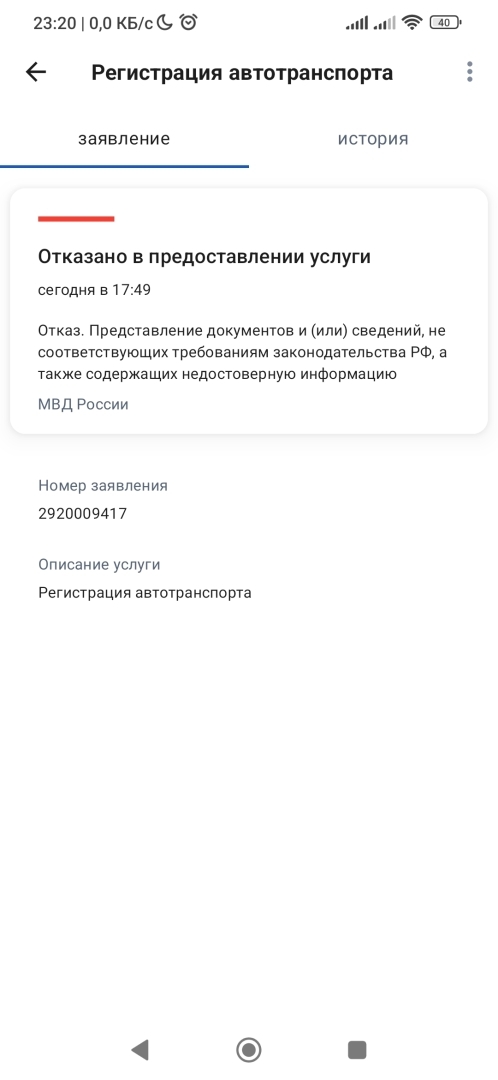This screenshot has height=1080, width=498.
Task: Open recent apps from the navigation bar
Action: (357, 1050)
